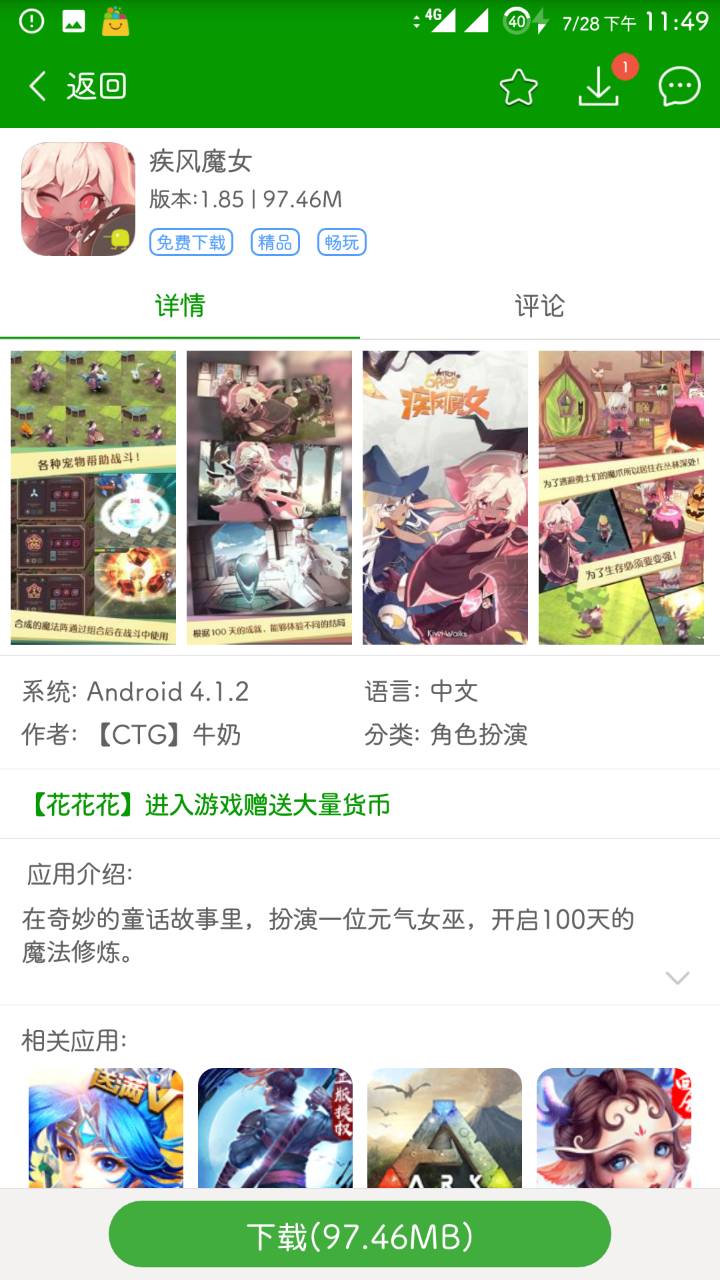Open the related app with the swordsman icon
This screenshot has height=1280, width=720.
pos(275,1127)
